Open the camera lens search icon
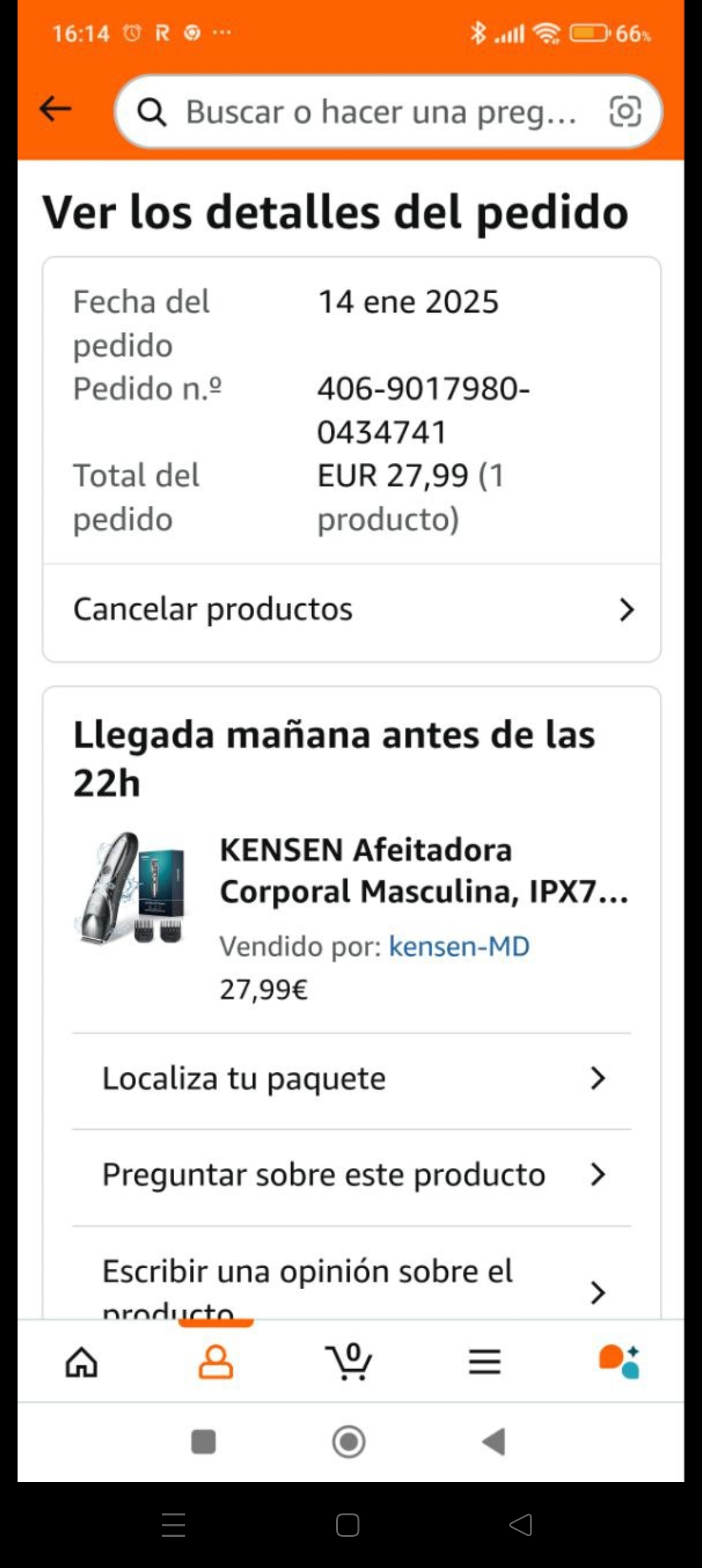Screen dimensions: 702x1568 pos(625,112)
